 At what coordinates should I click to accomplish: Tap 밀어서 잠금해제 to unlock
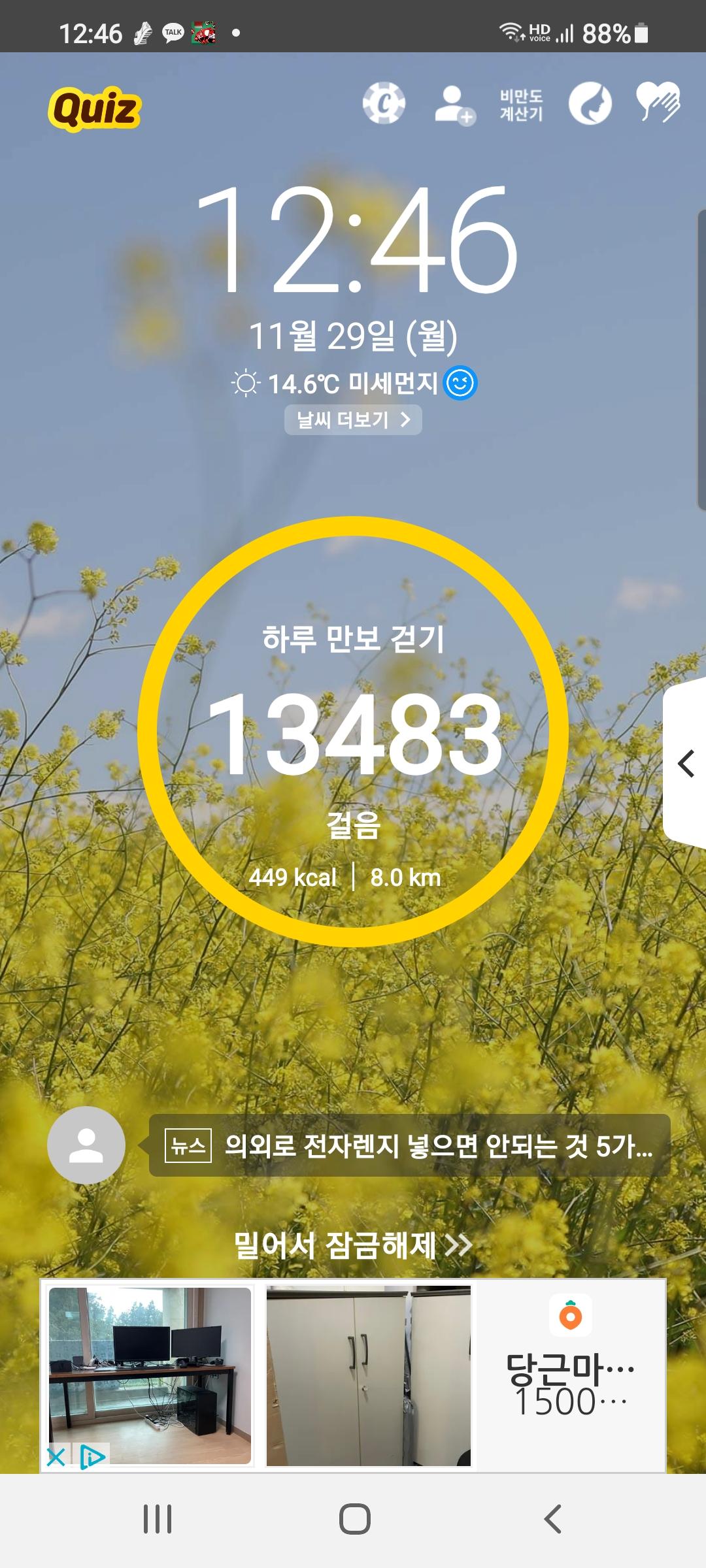[x=353, y=1245]
